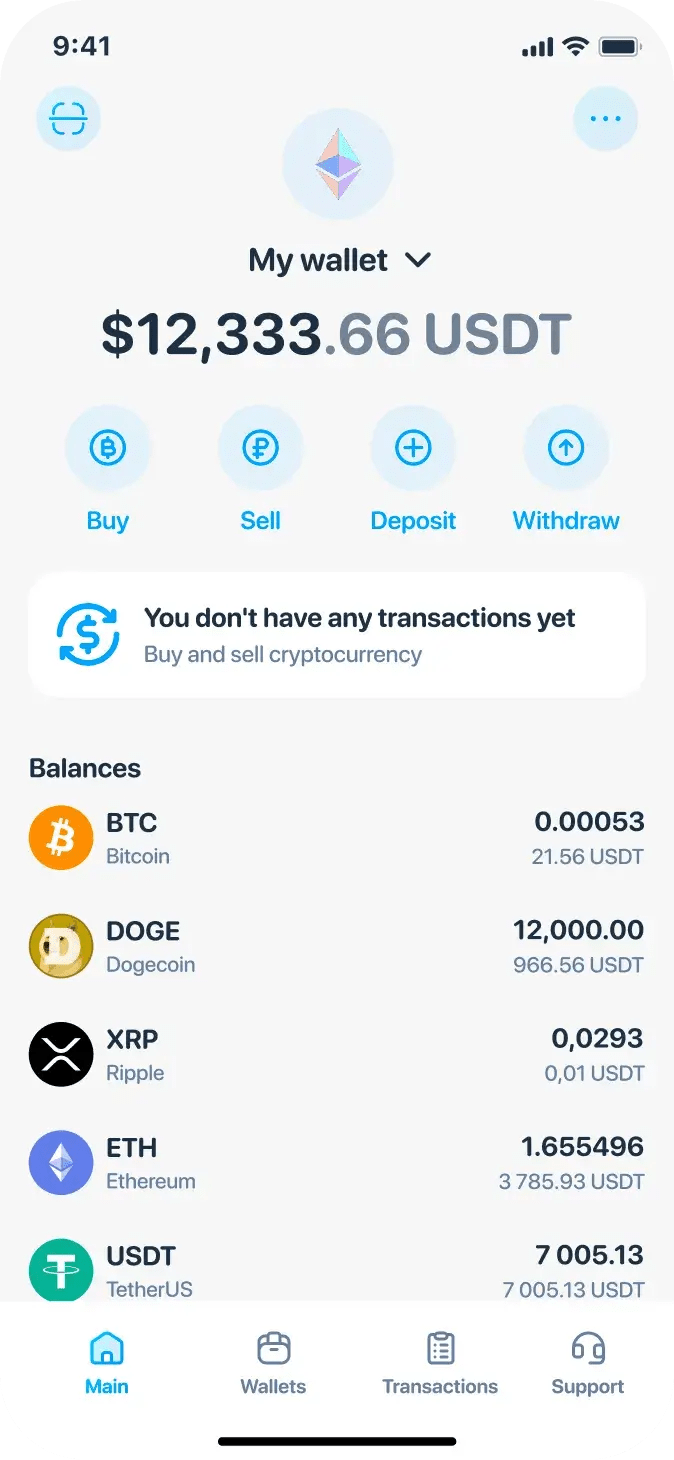Open the BTC Bitcoin balance

[x=337, y=838]
